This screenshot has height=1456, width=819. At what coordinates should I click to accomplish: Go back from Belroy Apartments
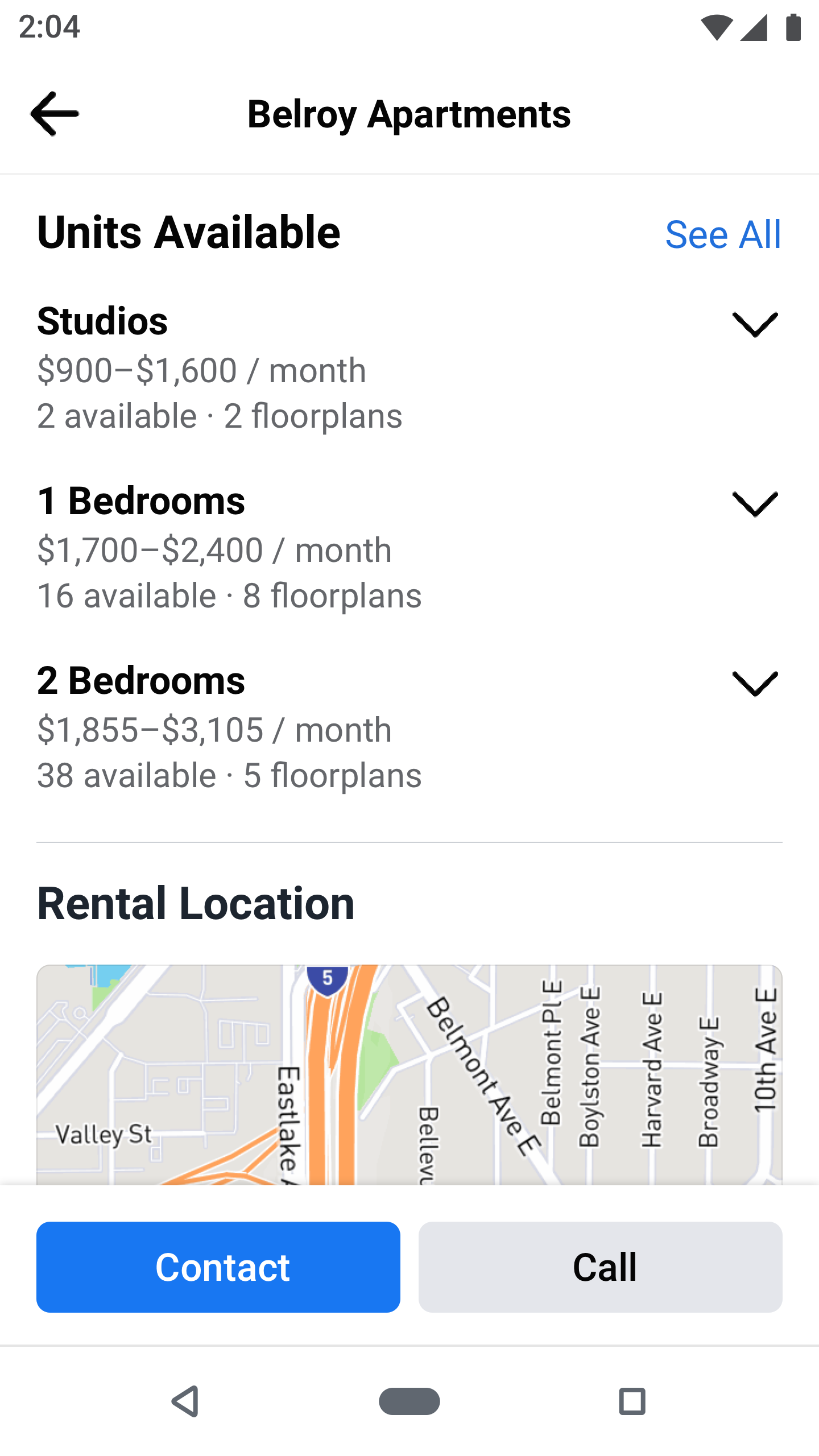[x=55, y=114]
